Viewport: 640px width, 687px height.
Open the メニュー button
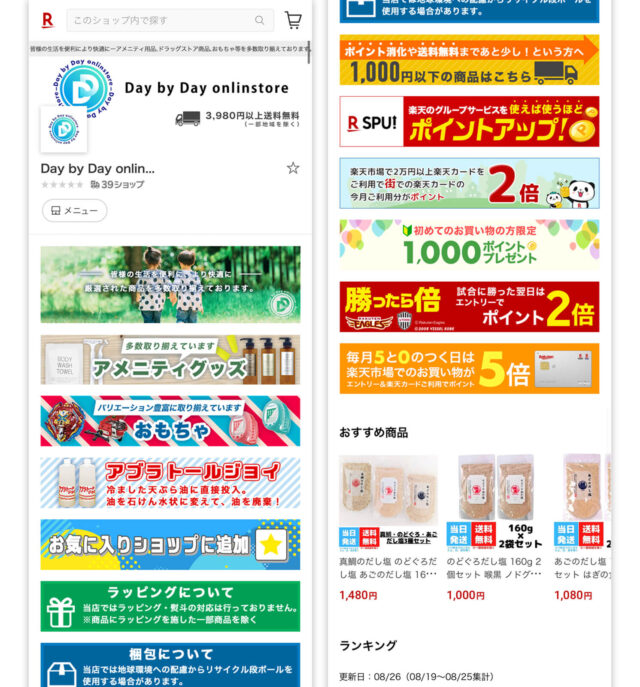click(x=74, y=211)
